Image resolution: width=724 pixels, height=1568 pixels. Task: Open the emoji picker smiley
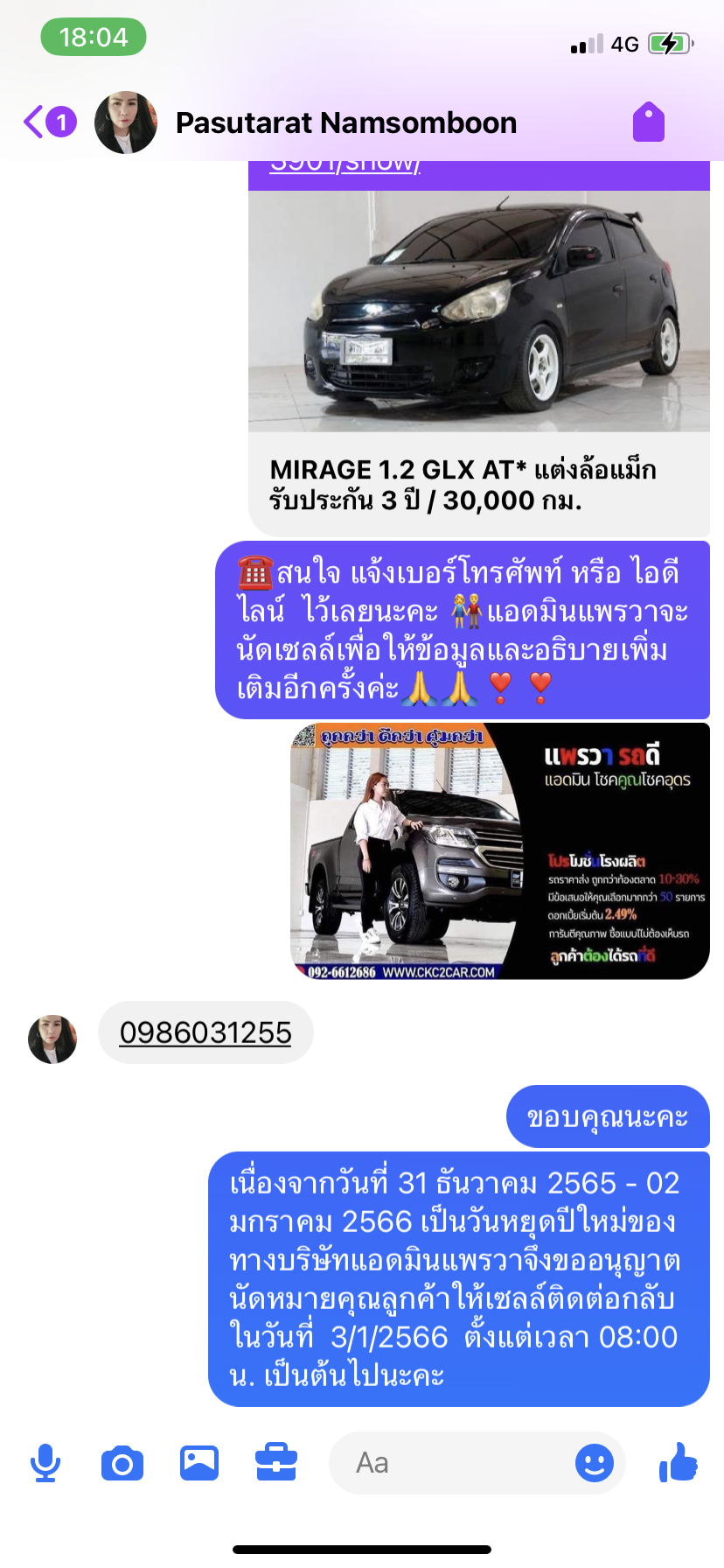tap(595, 1463)
